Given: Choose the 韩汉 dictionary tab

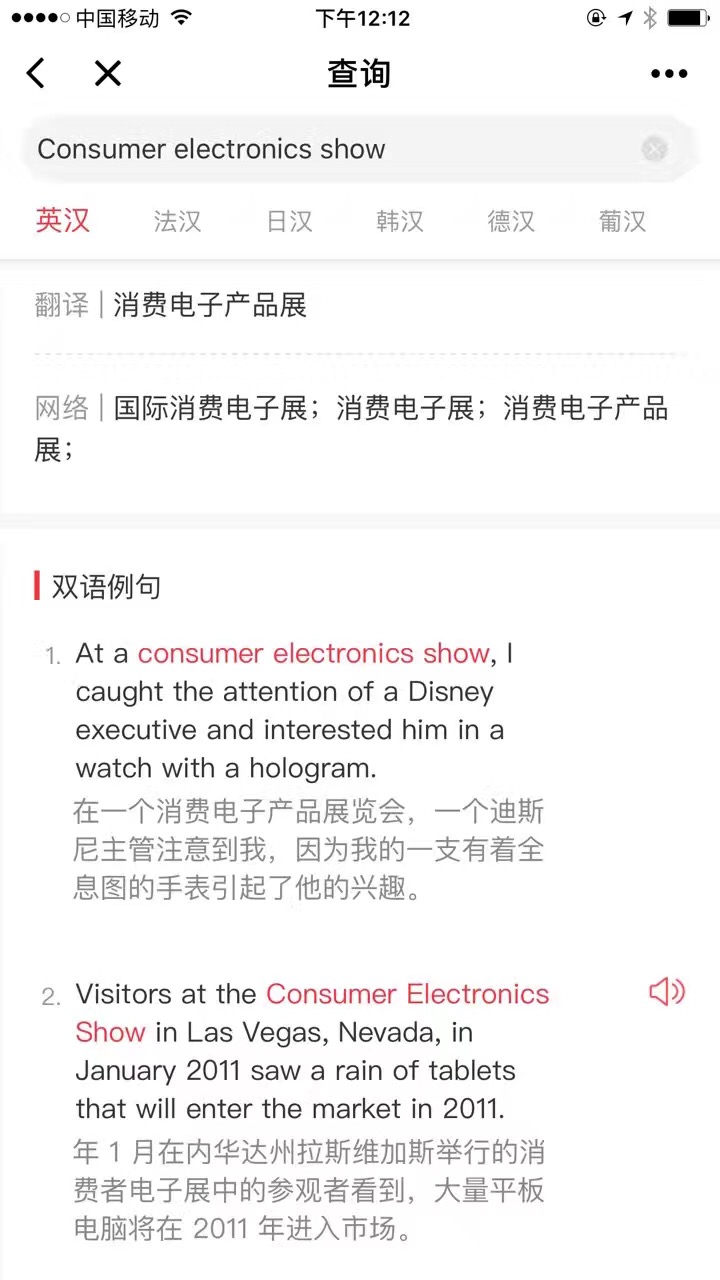Looking at the screenshot, I should click(400, 221).
